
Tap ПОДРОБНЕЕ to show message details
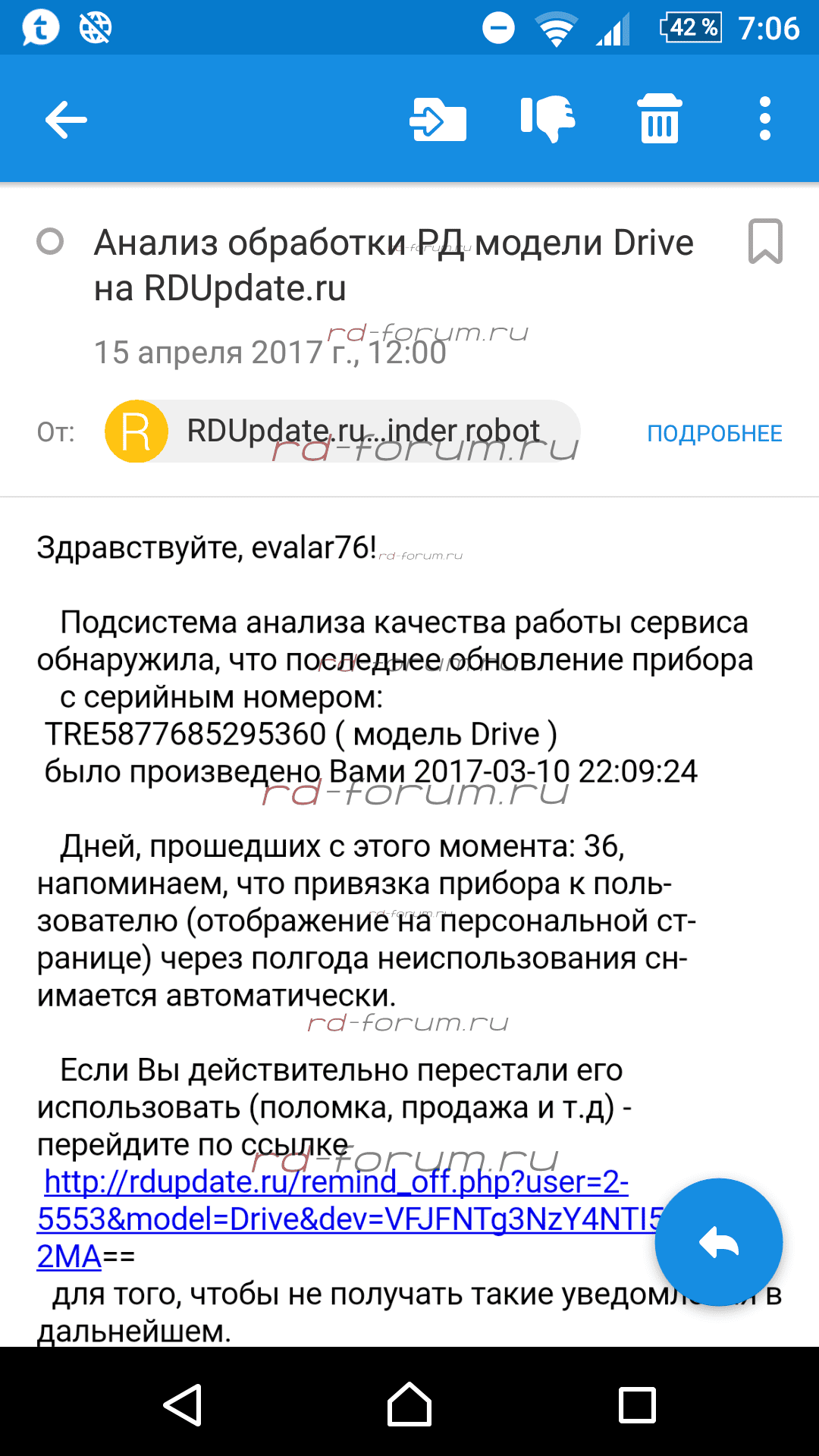click(x=714, y=433)
